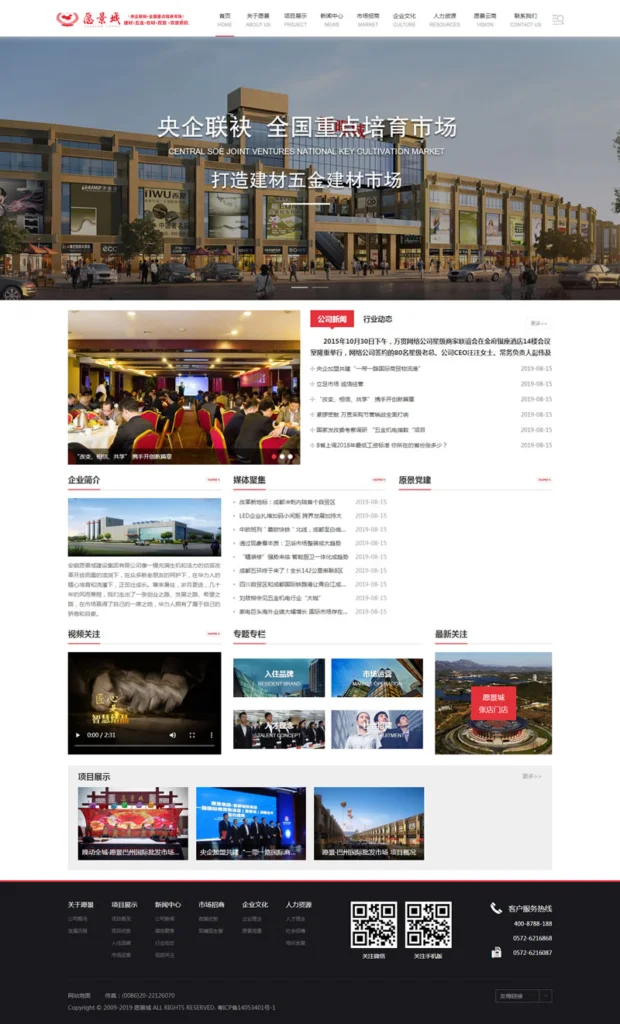Open the 企业文化 footer column link
Screen dimensions: 620x1024
point(255,904)
